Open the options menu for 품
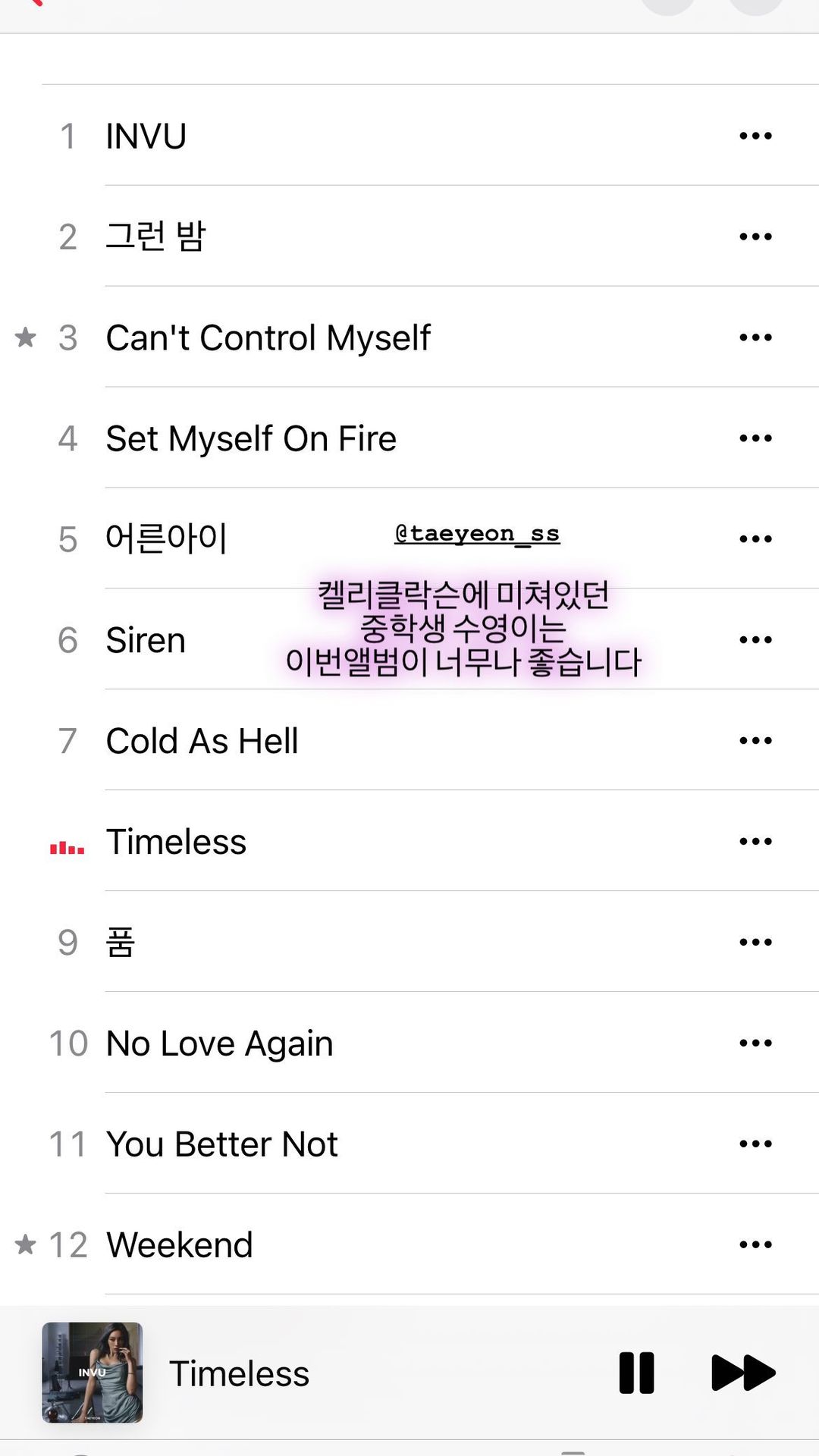This screenshot has width=819, height=1456. pyautogui.click(x=755, y=941)
